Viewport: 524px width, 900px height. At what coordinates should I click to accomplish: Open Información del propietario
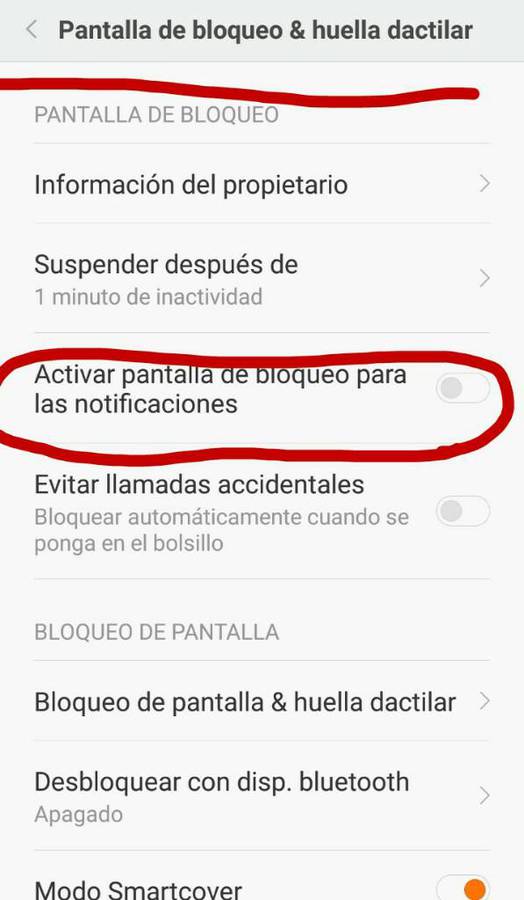coord(262,184)
